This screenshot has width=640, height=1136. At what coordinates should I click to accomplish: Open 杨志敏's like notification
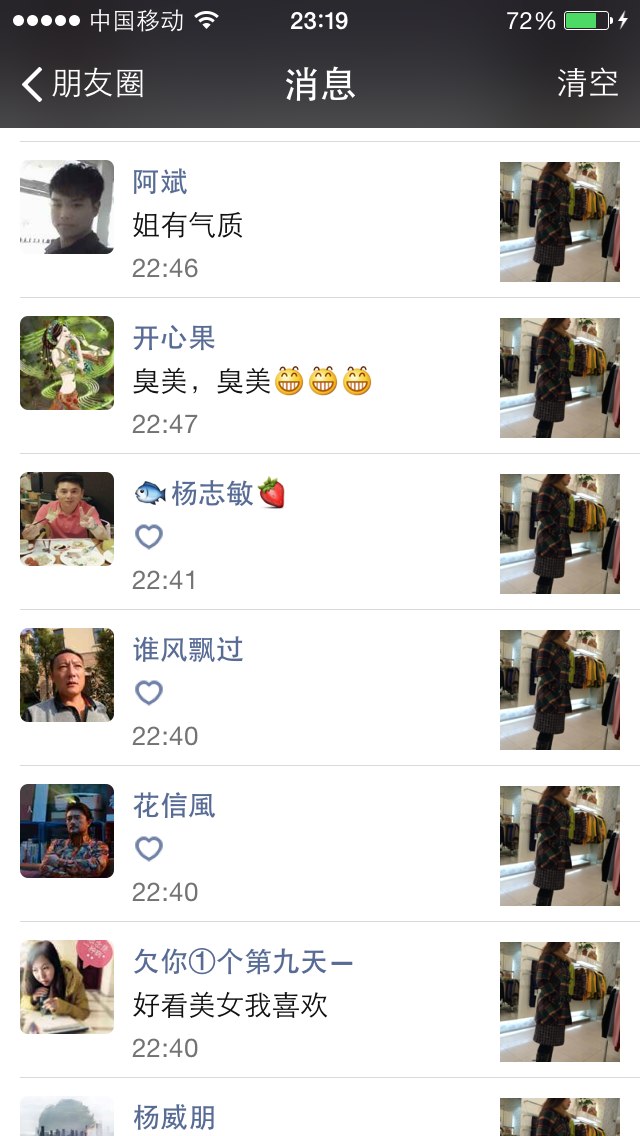pyautogui.click(x=320, y=532)
